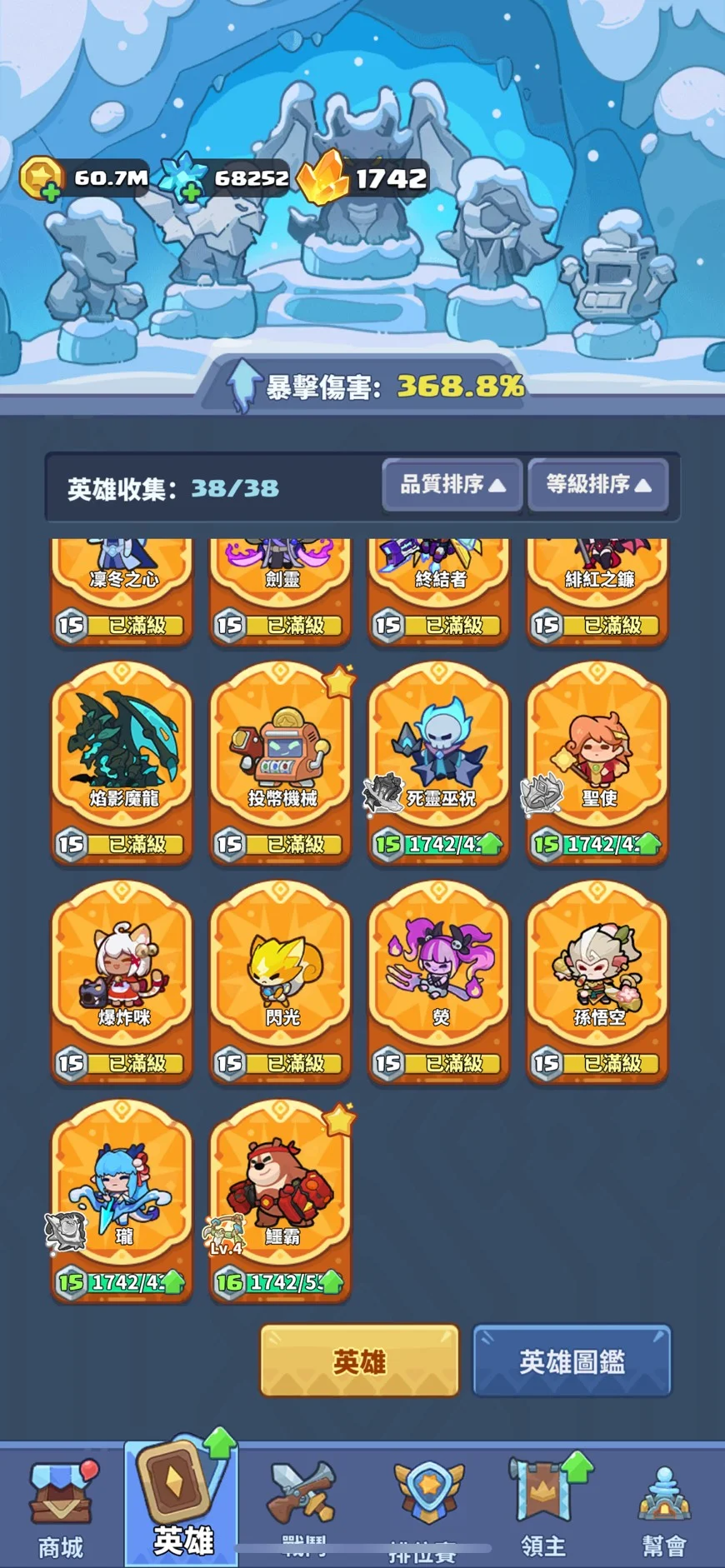Image resolution: width=725 pixels, height=1568 pixels.
Task: Go to the 商城 shop tab
Action: [x=61, y=1510]
